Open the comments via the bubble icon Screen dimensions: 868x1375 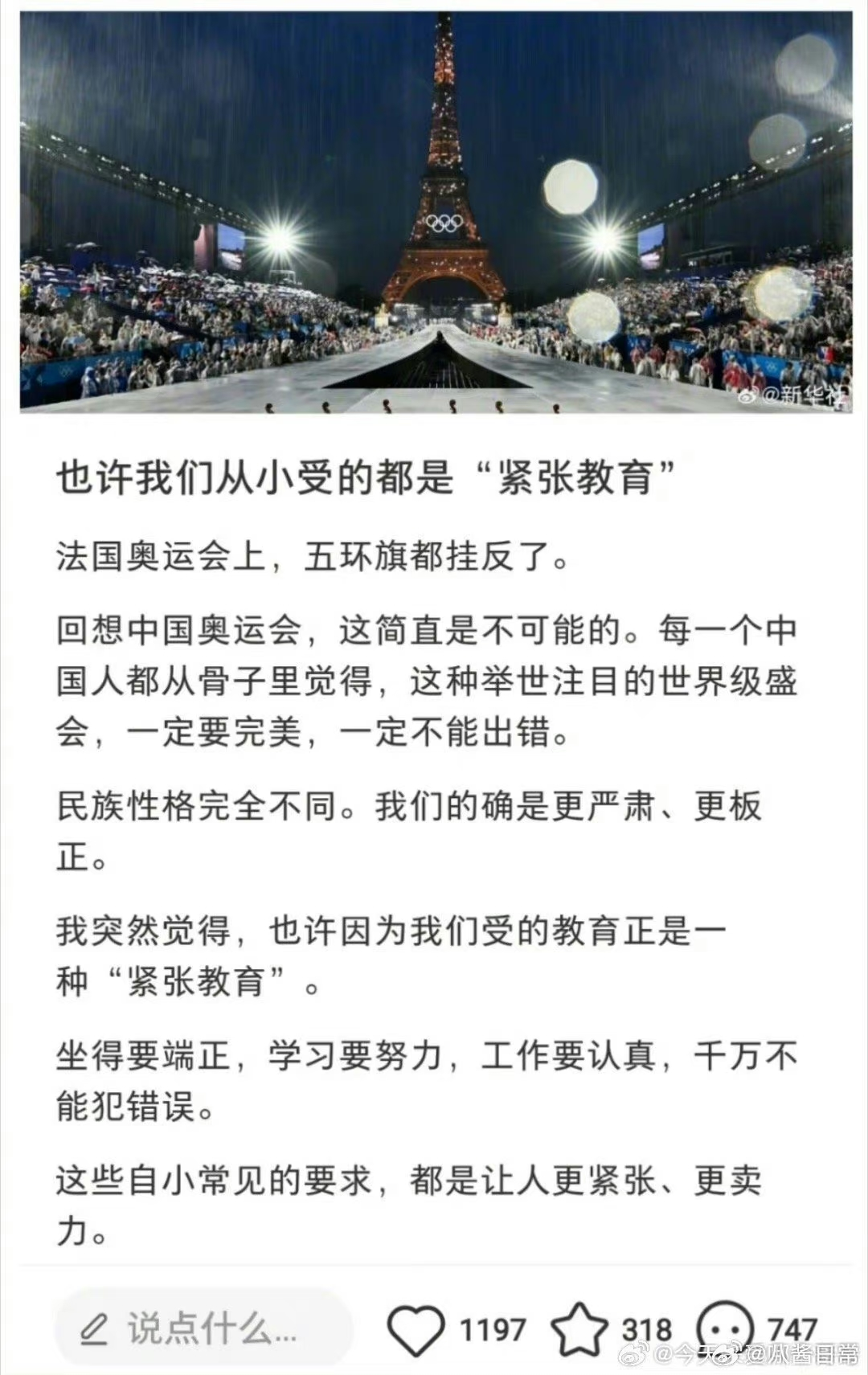click(725, 1328)
